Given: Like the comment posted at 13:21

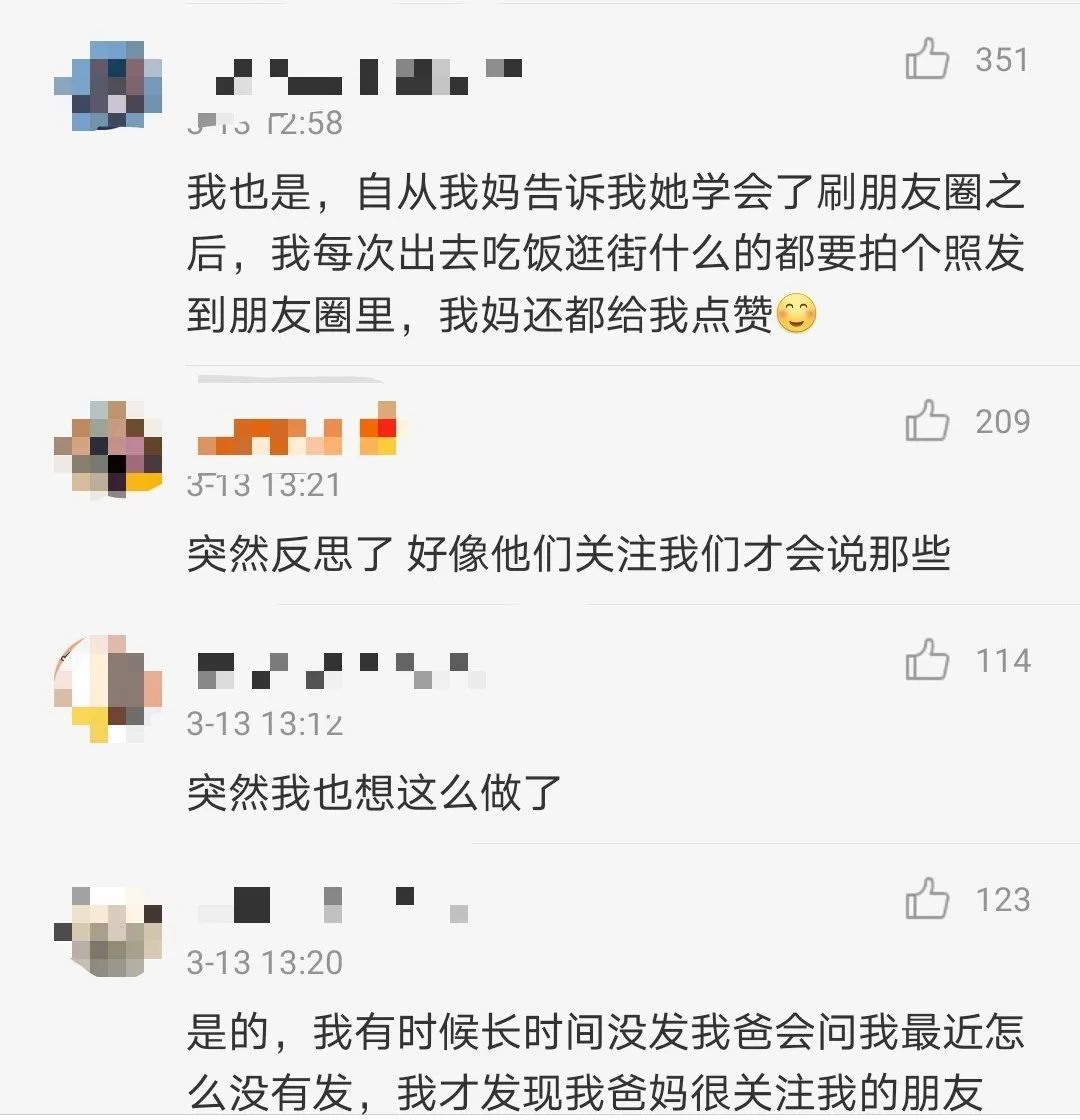Looking at the screenshot, I should coord(926,420).
